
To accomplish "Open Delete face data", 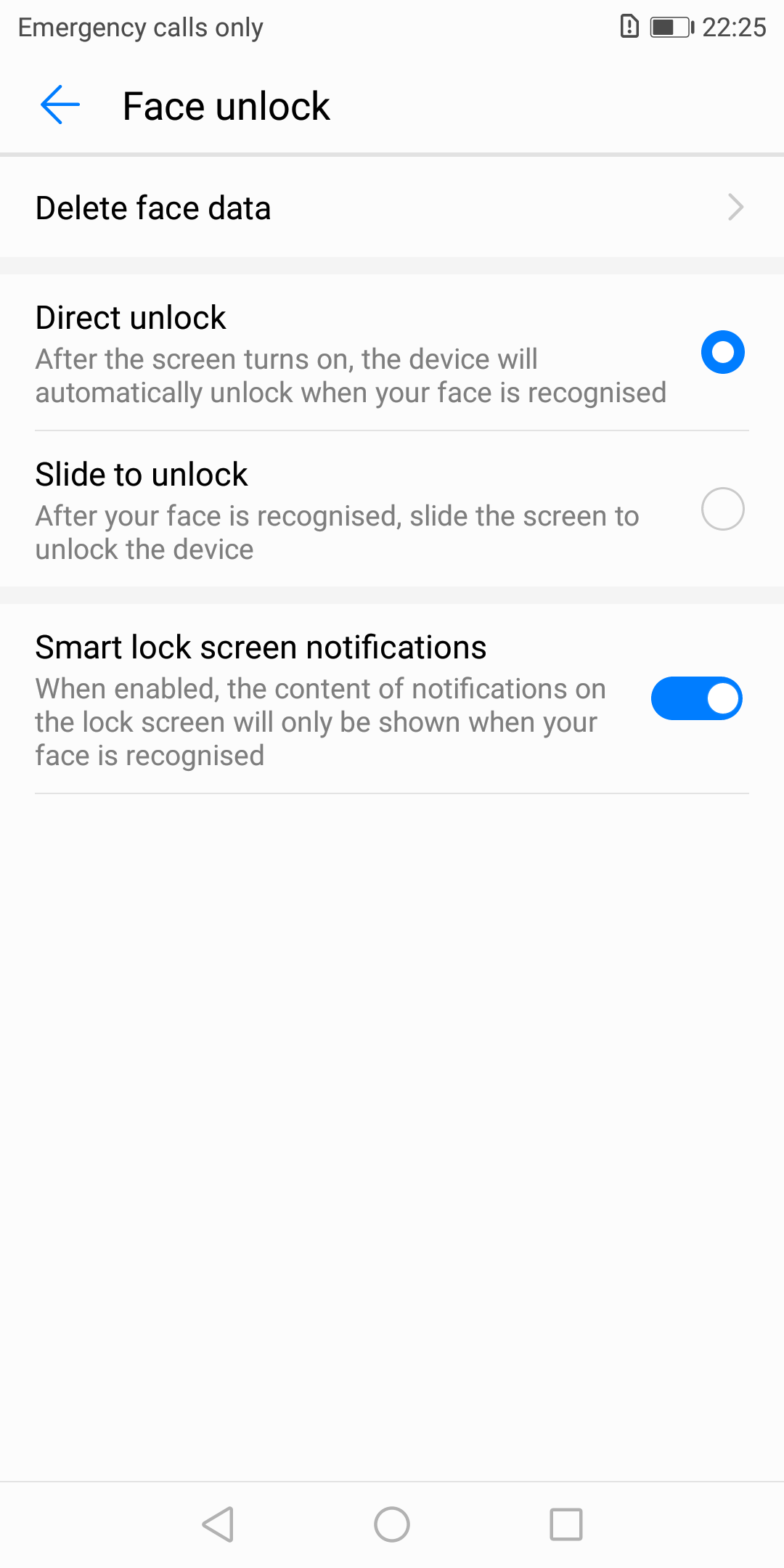I will click(x=392, y=208).
